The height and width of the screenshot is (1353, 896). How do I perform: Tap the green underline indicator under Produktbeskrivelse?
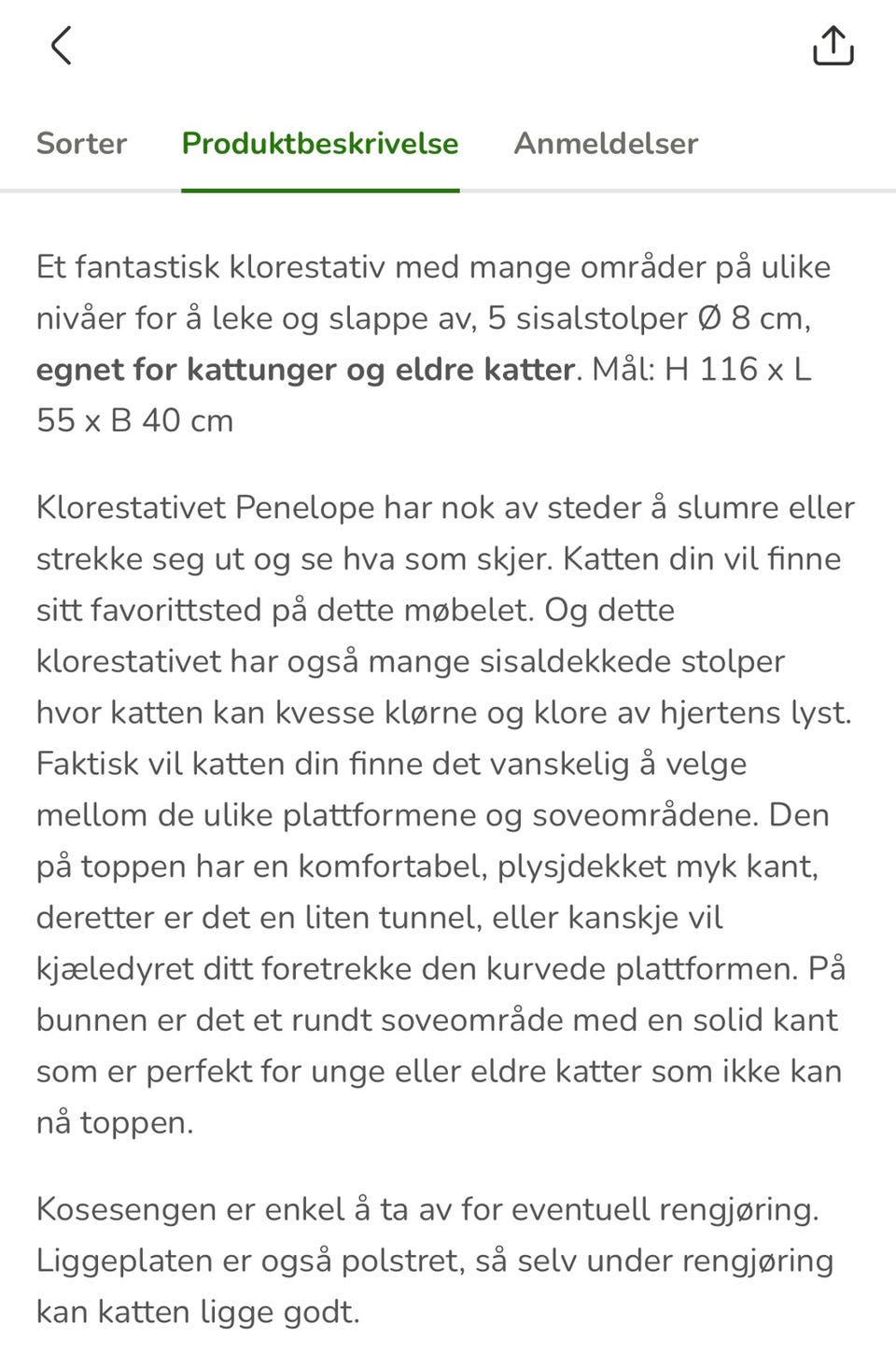pos(320,190)
